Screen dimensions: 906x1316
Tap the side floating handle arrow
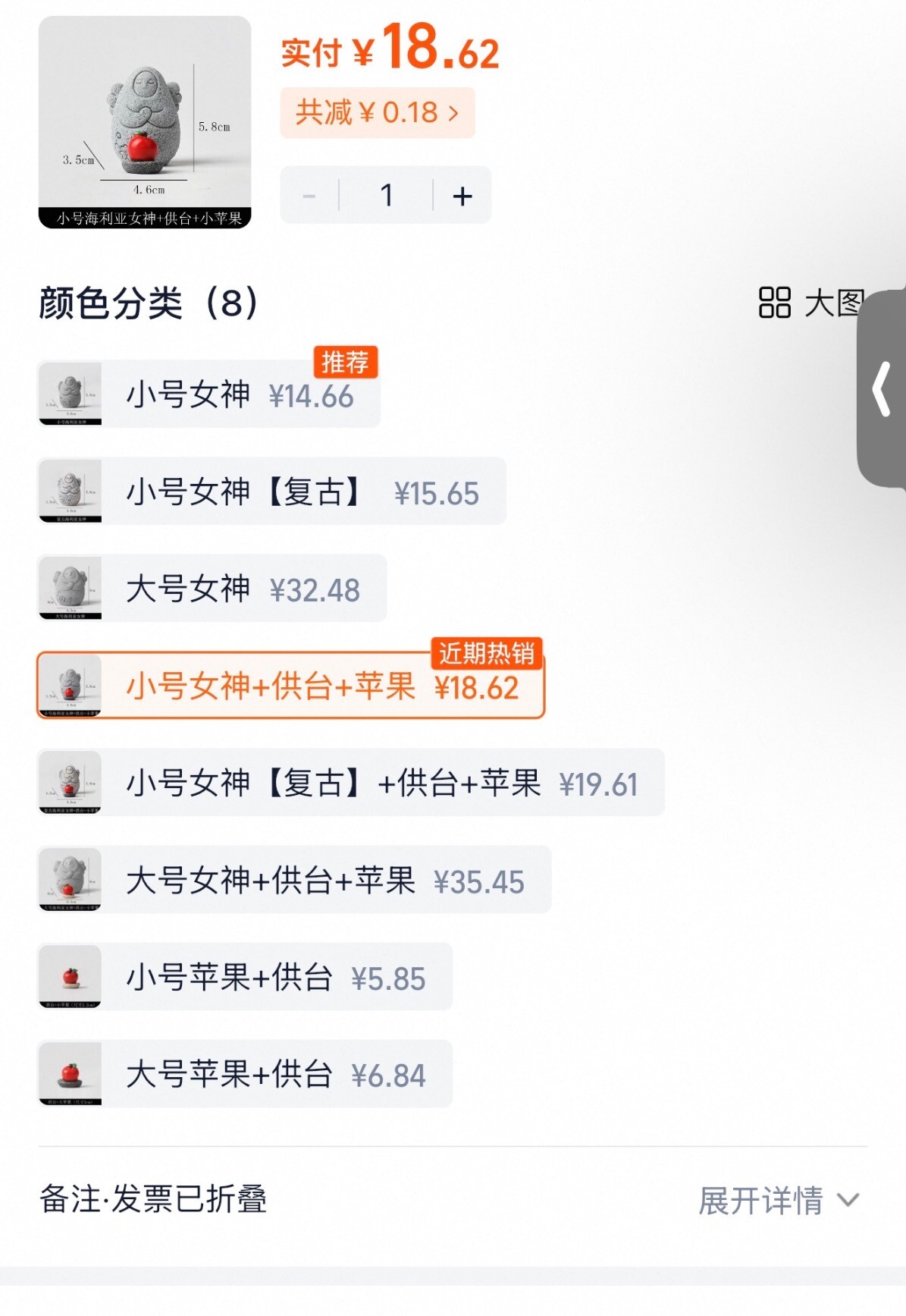(882, 389)
